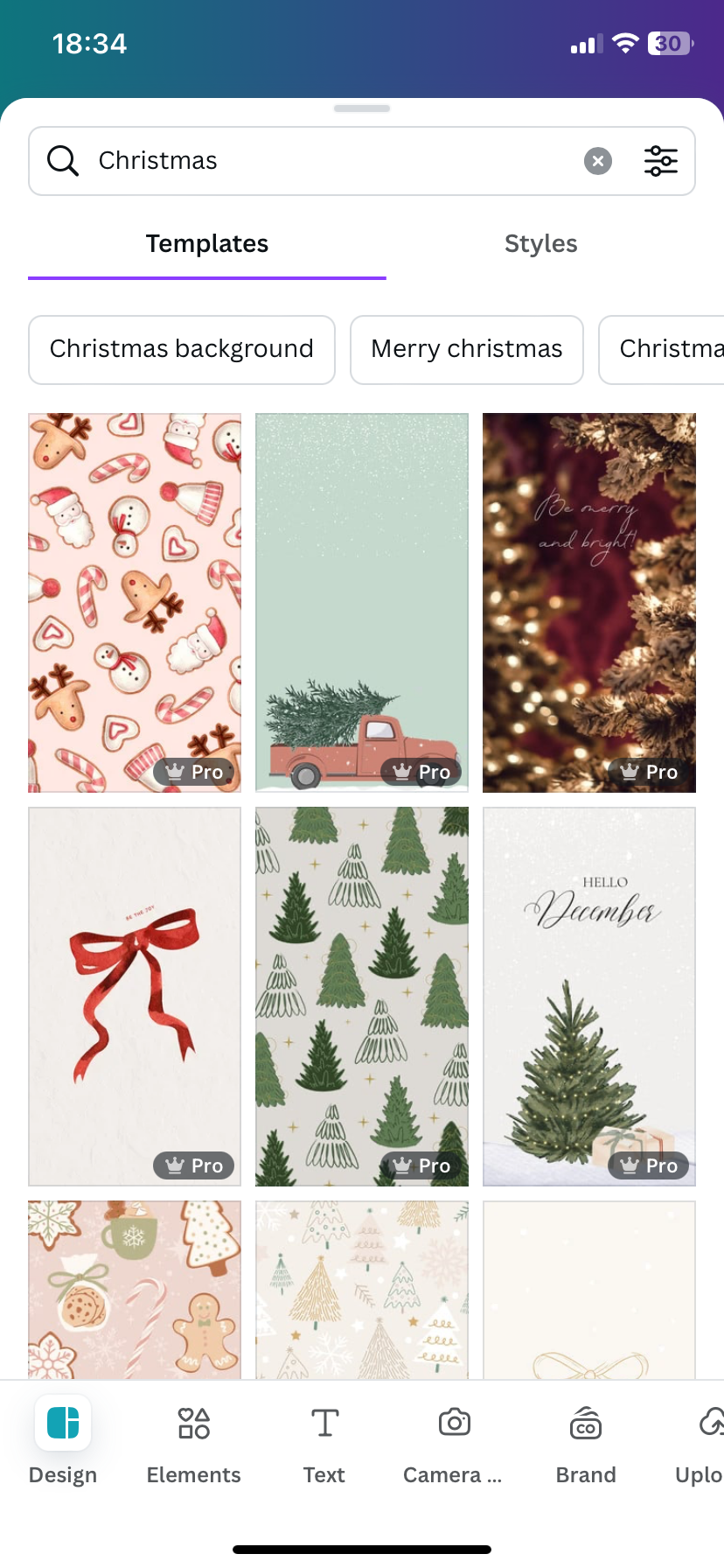
Task: Open the Elements toolbar item
Action: [x=193, y=1445]
